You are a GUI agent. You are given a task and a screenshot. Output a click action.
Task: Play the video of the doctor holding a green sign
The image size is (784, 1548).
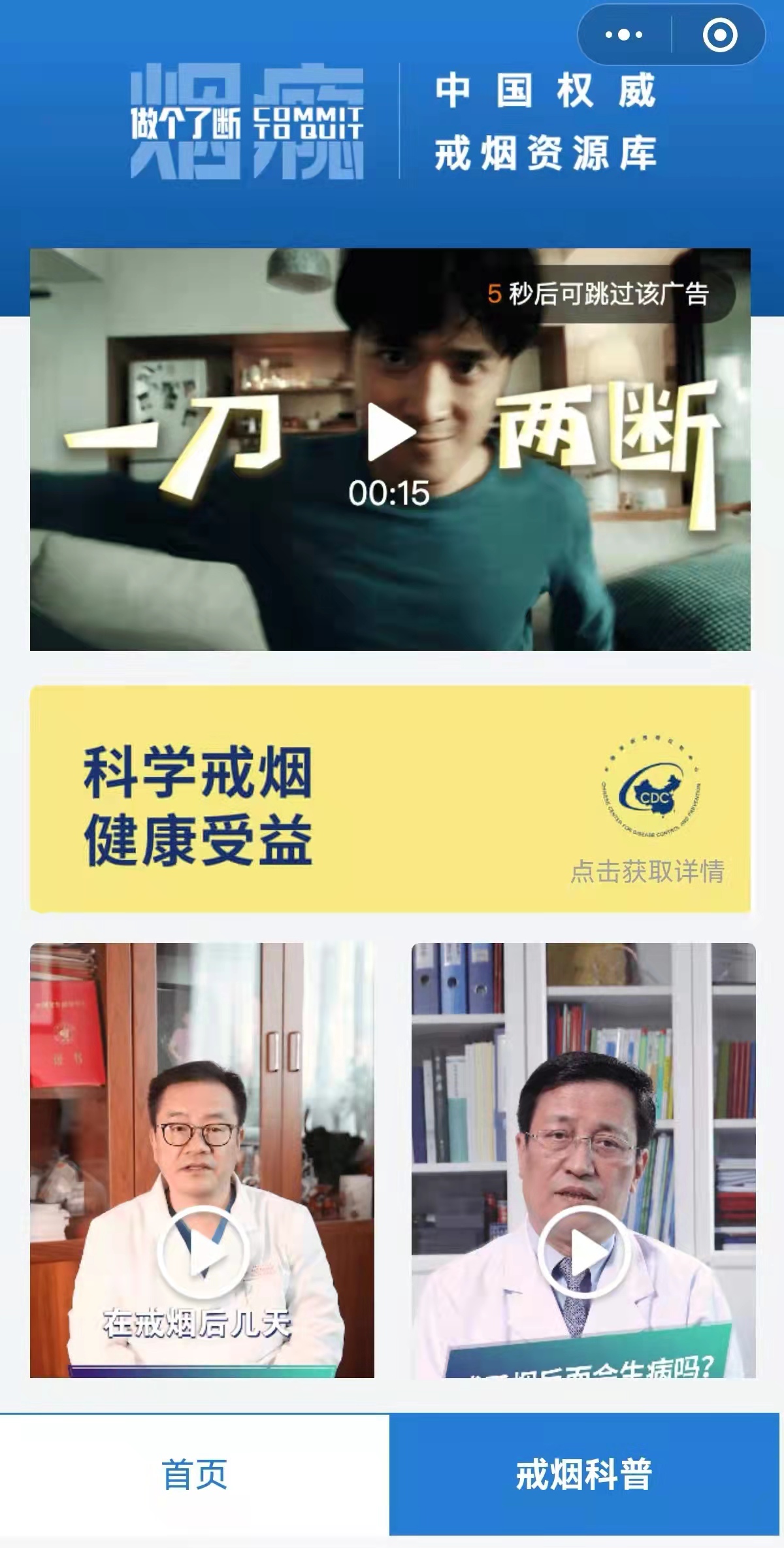tap(583, 1251)
